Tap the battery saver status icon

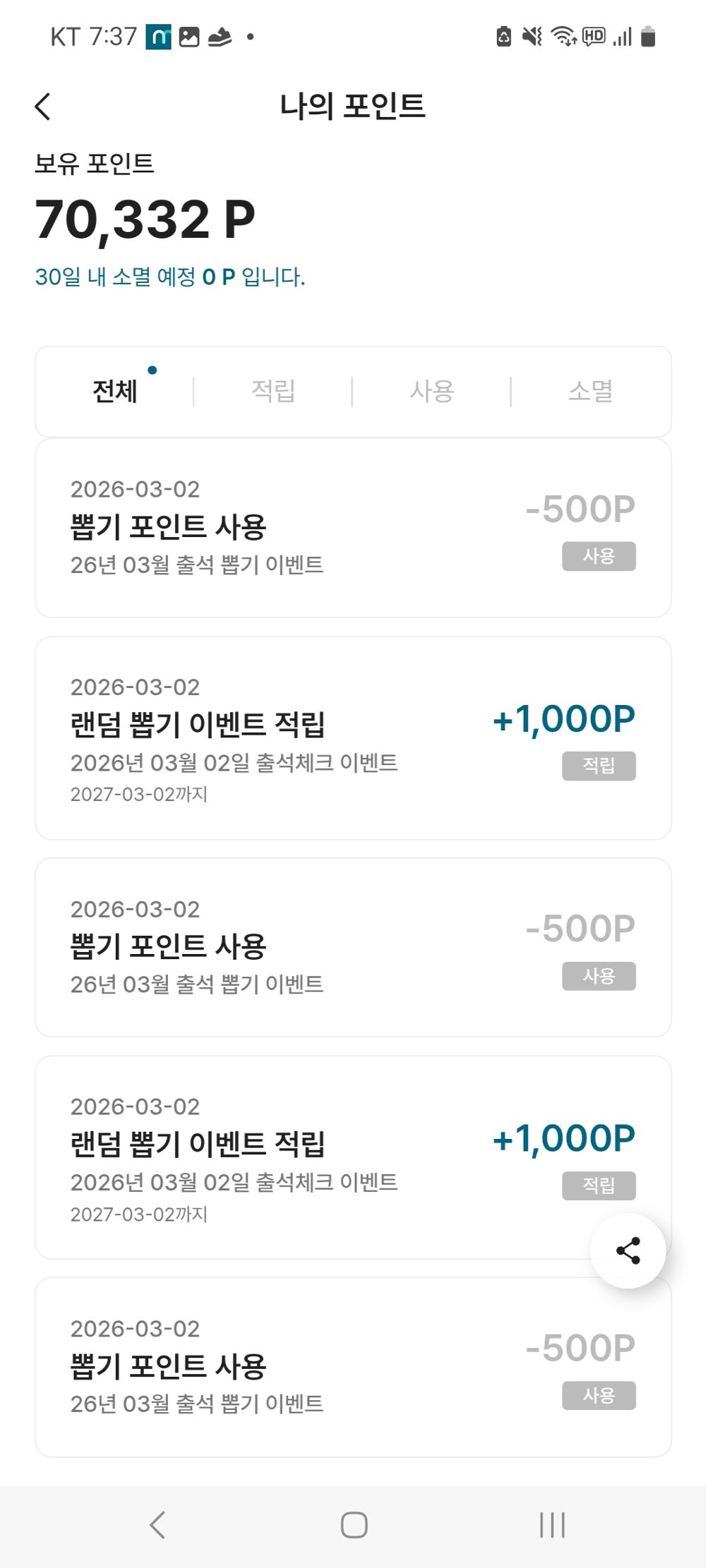(503, 37)
